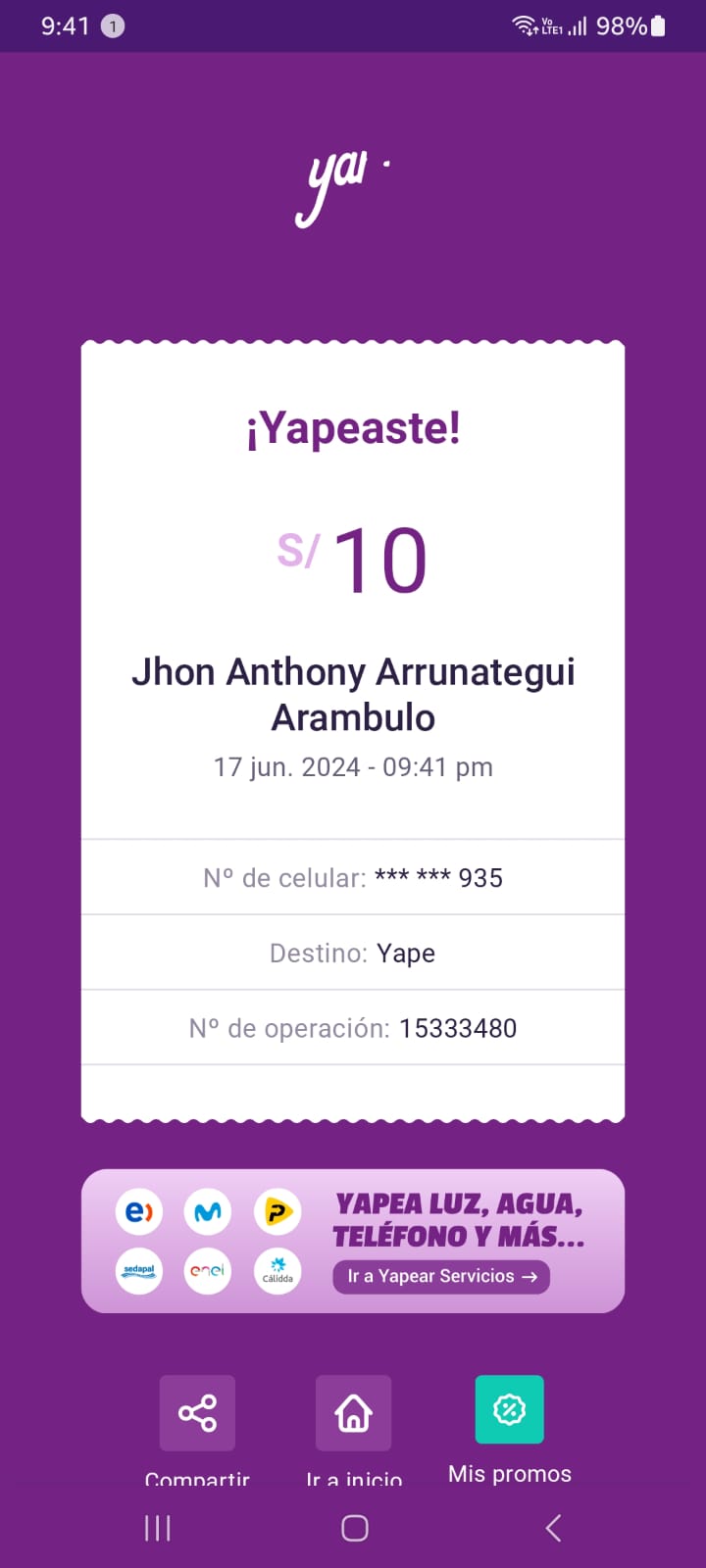Open the recent apps overview
This screenshot has height=1568, width=706.
tap(158, 1528)
